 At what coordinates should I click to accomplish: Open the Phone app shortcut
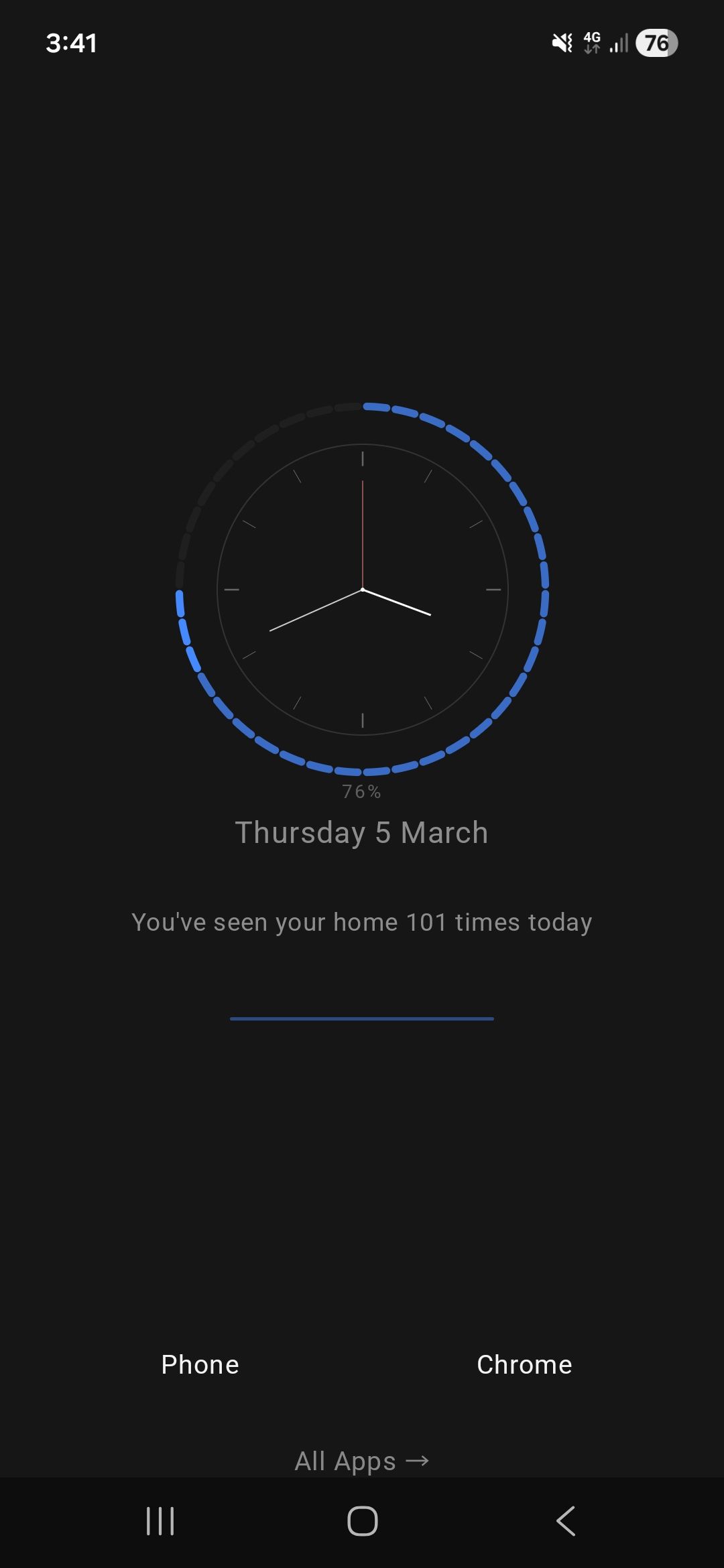coord(200,1365)
